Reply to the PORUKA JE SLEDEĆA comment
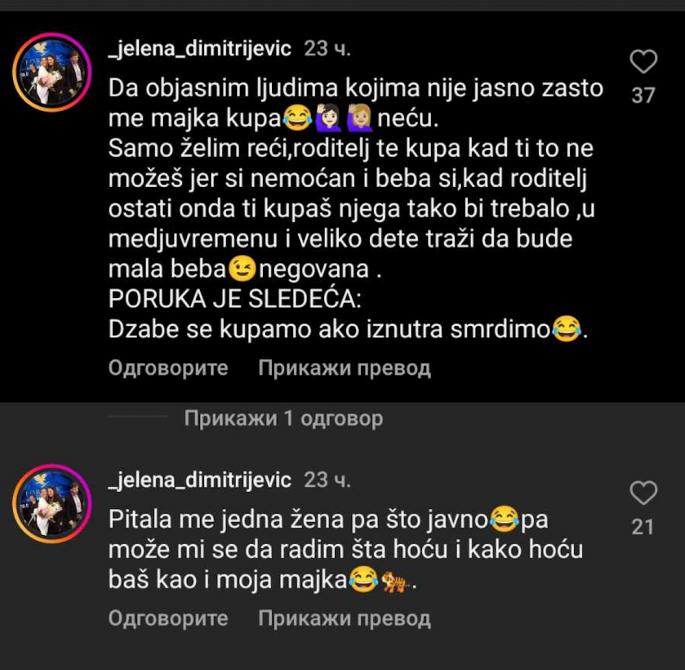The width and height of the screenshot is (685, 670). click(x=168, y=368)
